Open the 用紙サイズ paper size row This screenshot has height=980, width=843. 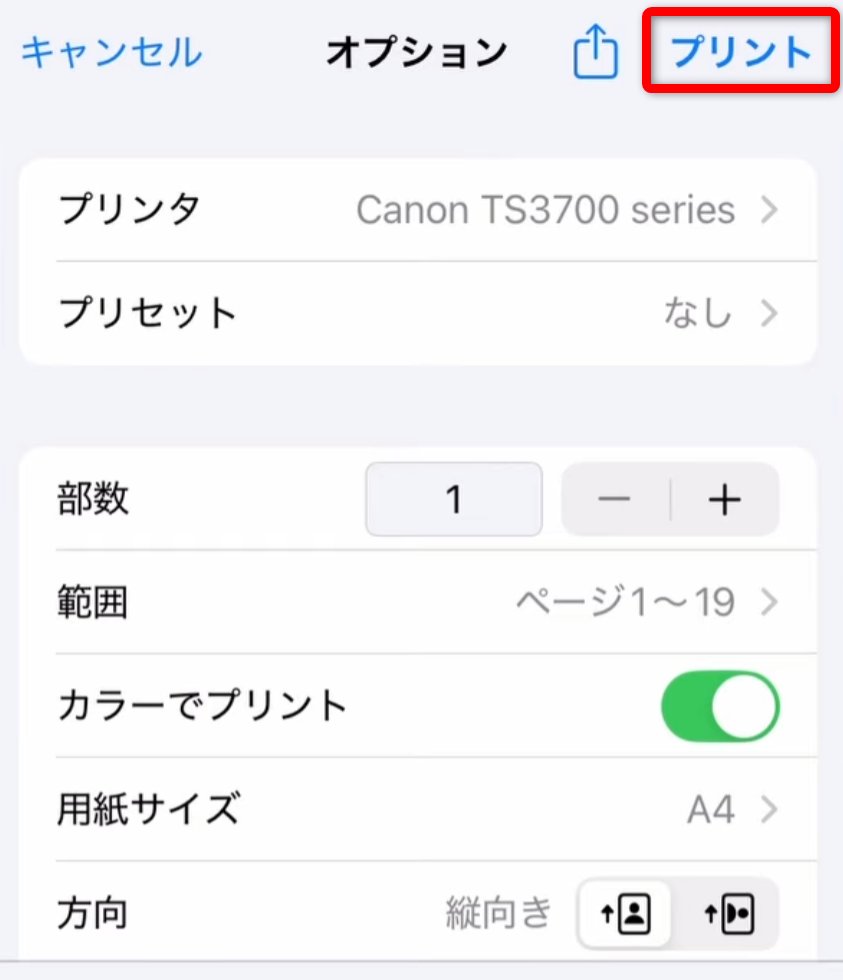click(x=418, y=808)
